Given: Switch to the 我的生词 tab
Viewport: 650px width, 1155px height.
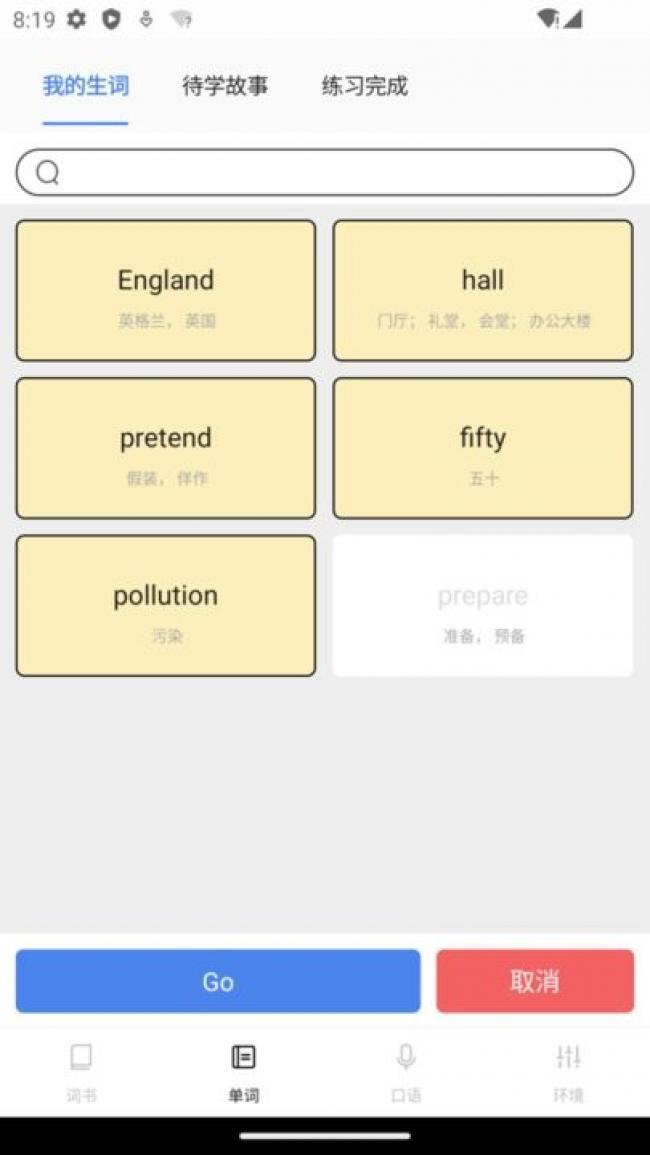Looking at the screenshot, I should point(85,86).
